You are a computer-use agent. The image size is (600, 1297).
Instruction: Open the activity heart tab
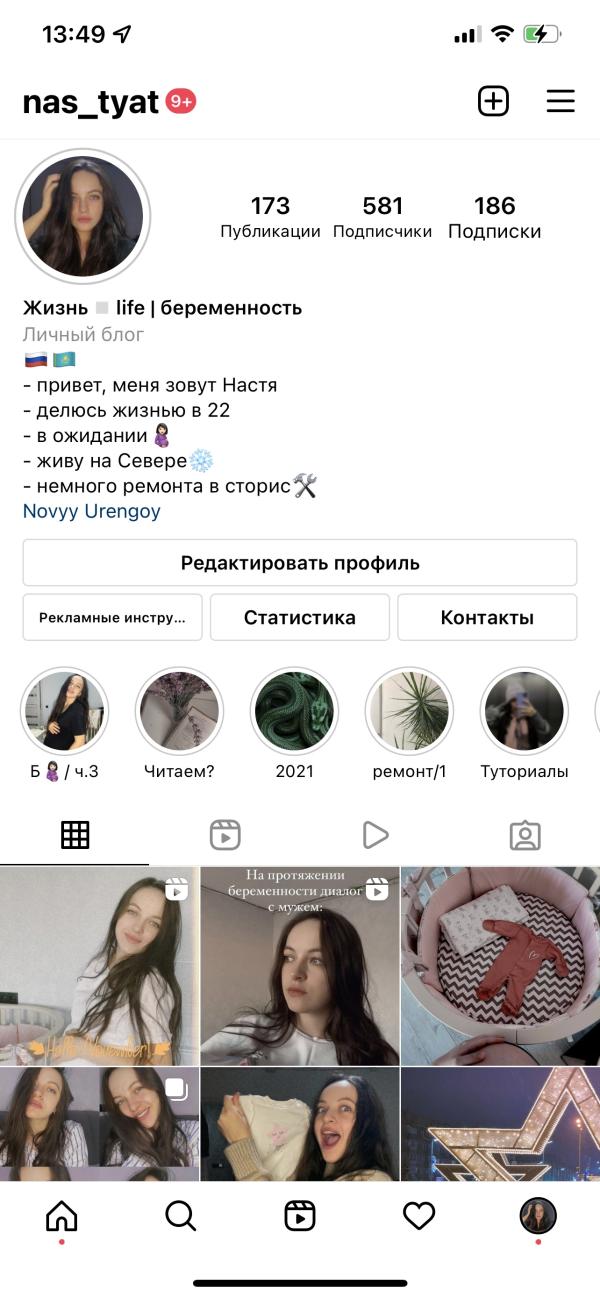click(419, 1216)
